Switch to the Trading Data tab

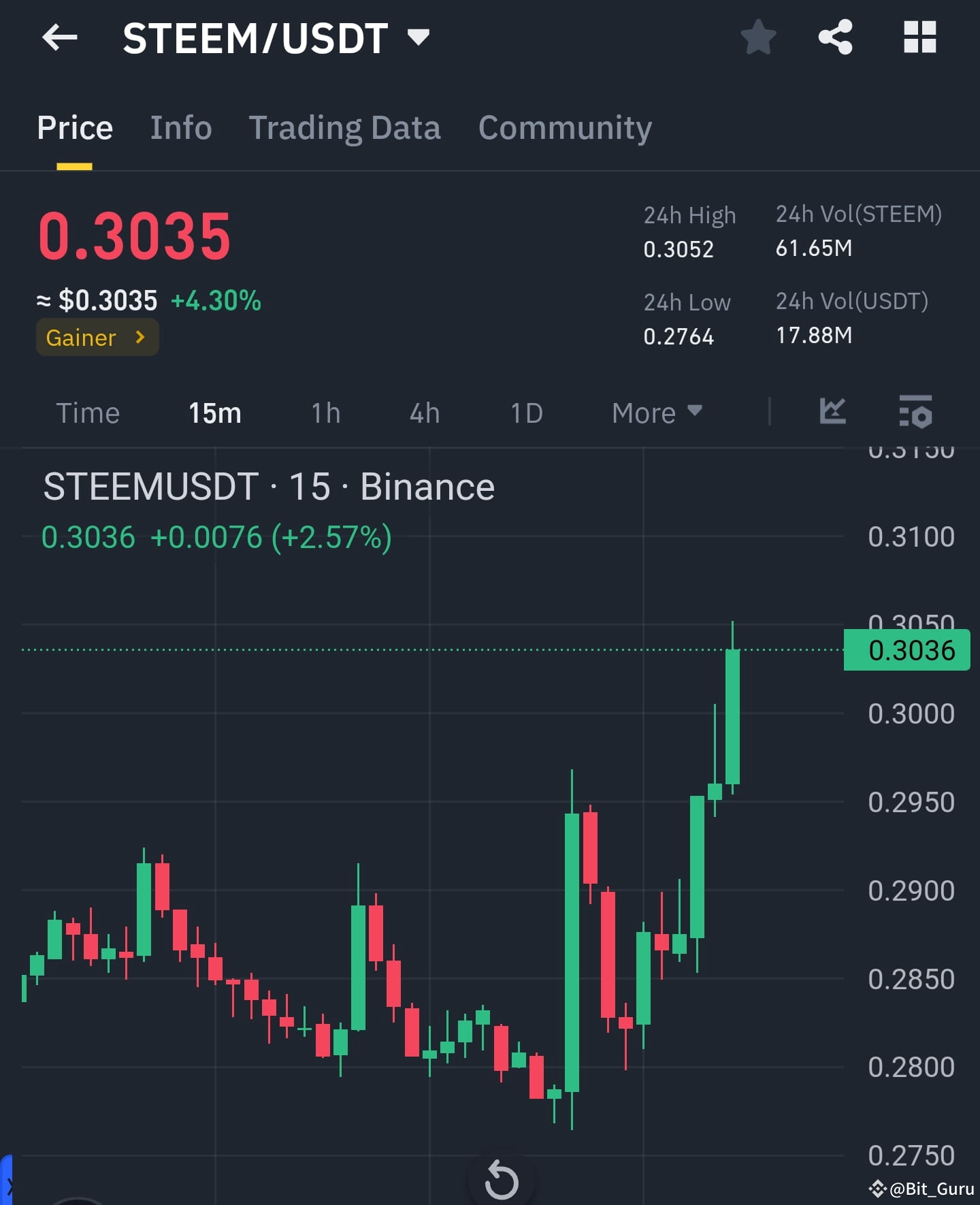point(345,127)
